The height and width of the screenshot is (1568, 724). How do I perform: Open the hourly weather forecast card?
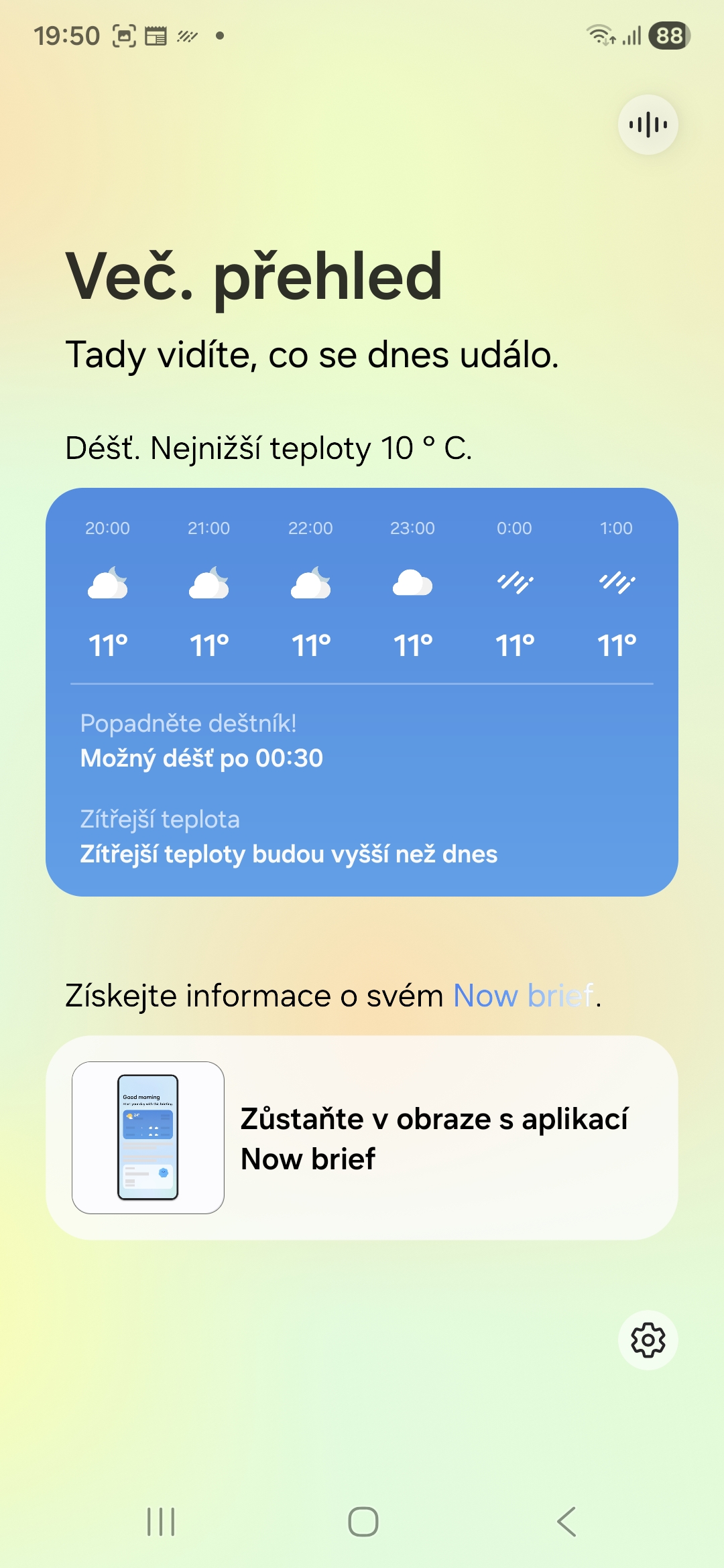point(362,692)
